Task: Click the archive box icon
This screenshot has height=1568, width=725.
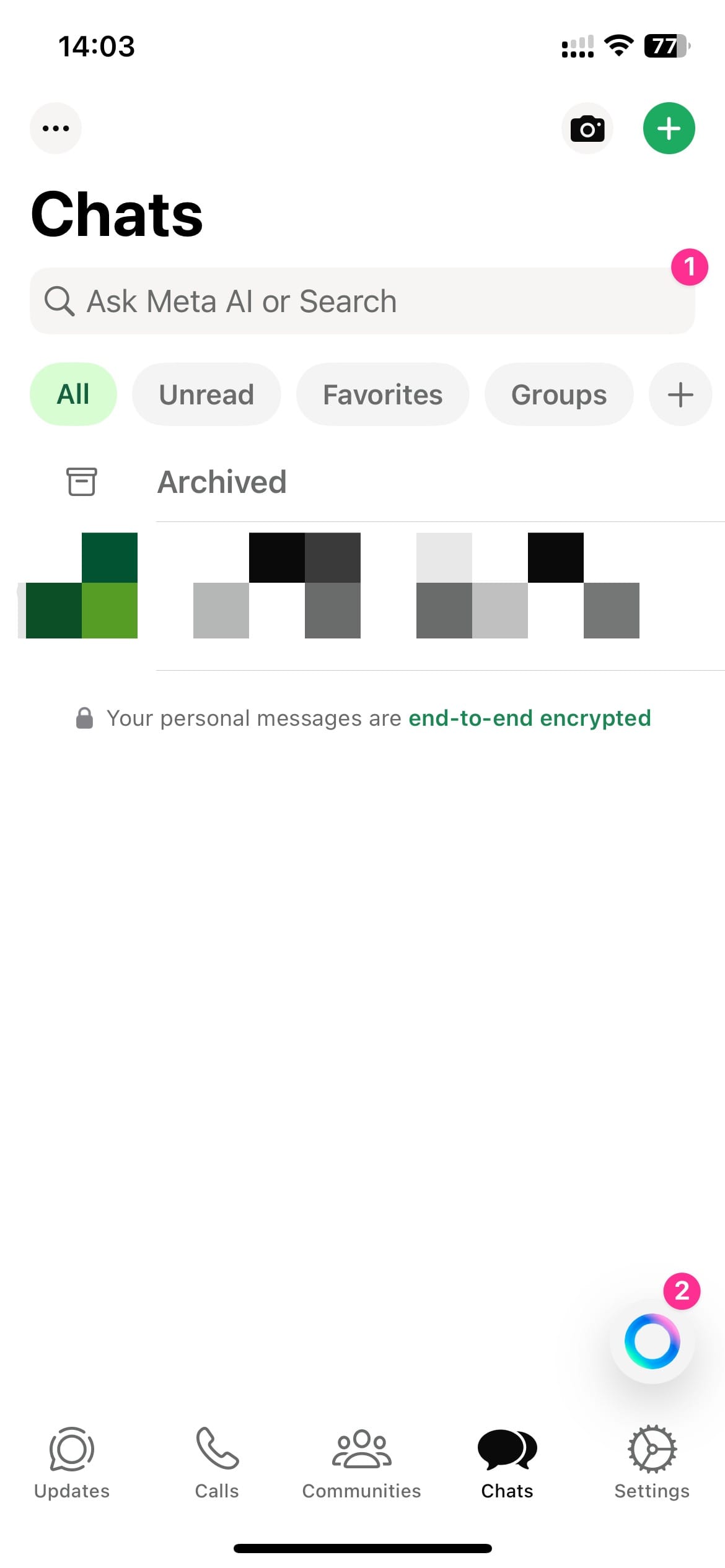Action: pos(81,482)
